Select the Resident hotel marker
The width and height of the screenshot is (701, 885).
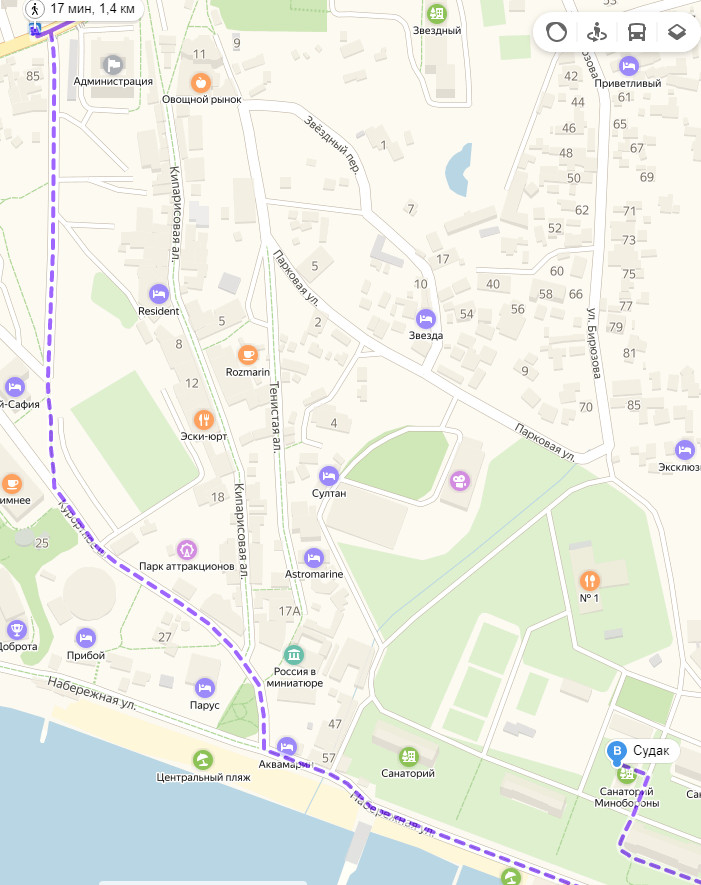[x=158, y=294]
